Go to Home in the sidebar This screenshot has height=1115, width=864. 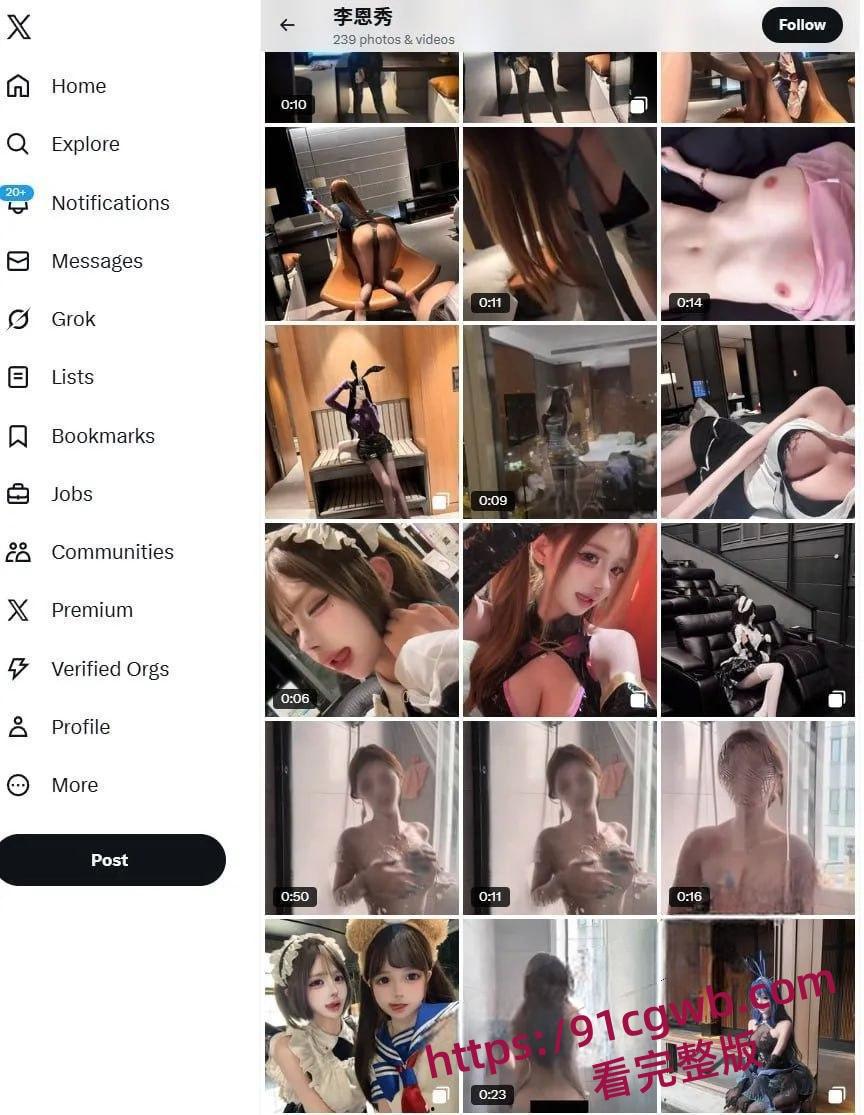click(x=78, y=86)
